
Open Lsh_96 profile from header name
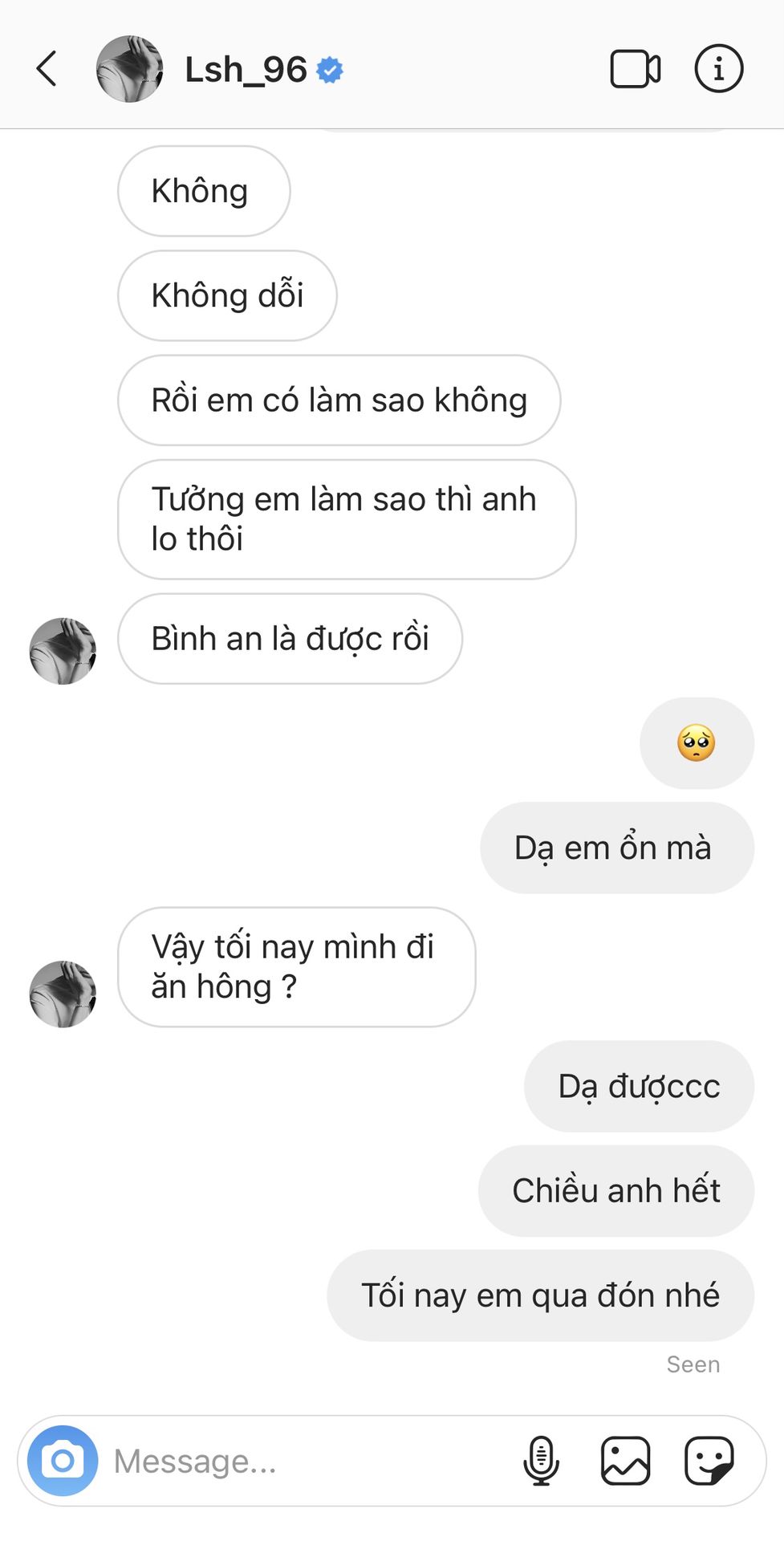pyautogui.click(x=246, y=70)
